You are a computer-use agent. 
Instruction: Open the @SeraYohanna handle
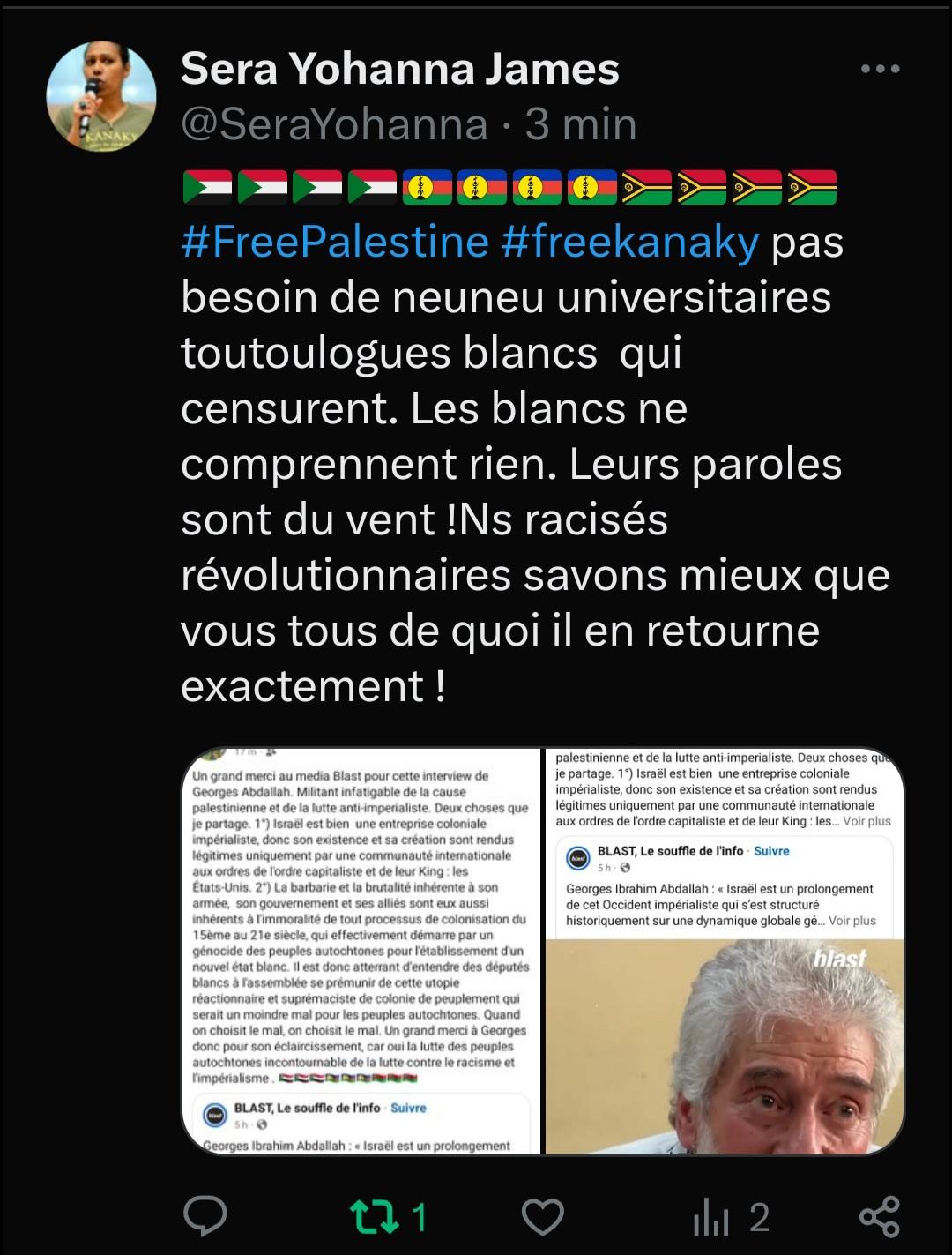pyautogui.click(x=334, y=124)
